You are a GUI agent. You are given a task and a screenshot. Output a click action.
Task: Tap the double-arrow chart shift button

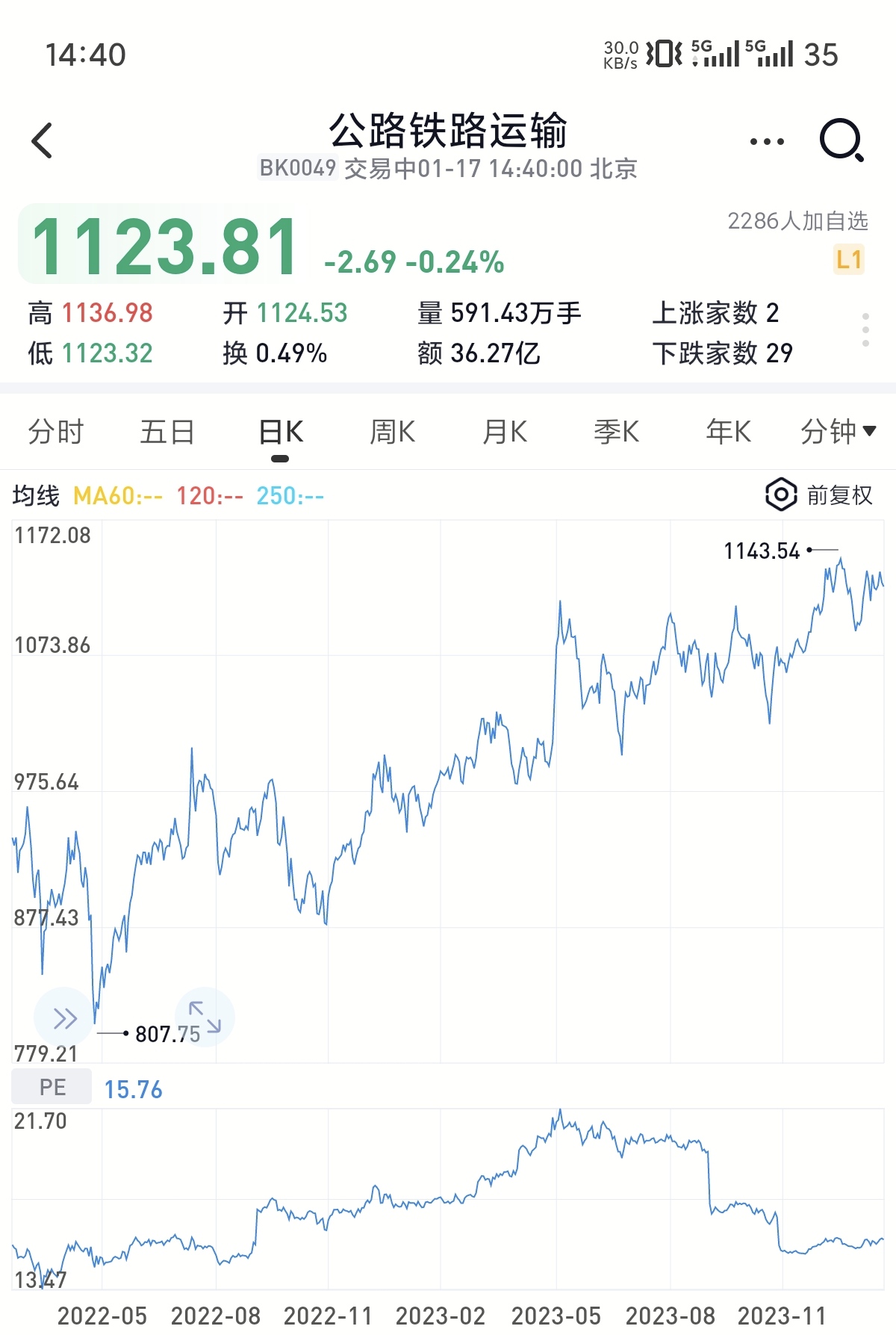[x=64, y=1017]
